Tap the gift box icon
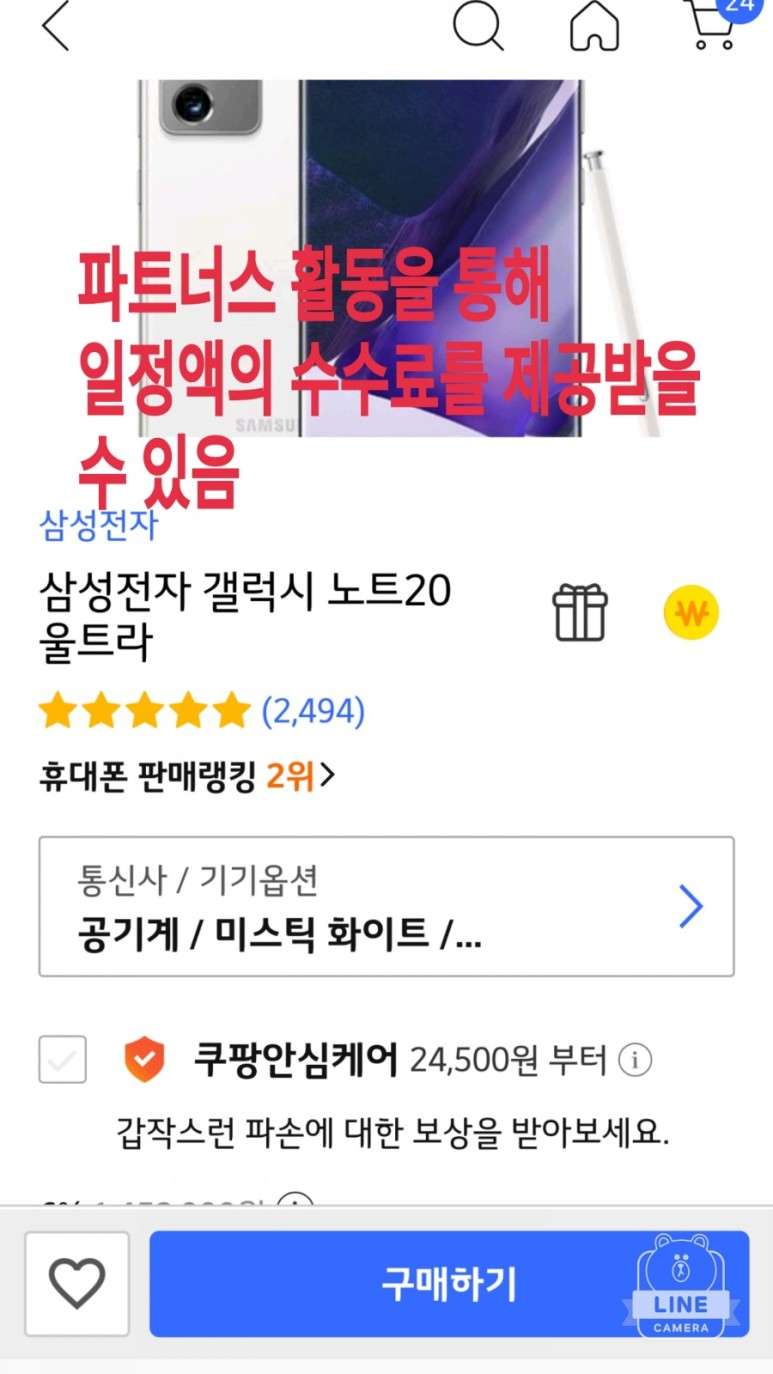Image resolution: width=773 pixels, height=1374 pixels. [580, 612]
